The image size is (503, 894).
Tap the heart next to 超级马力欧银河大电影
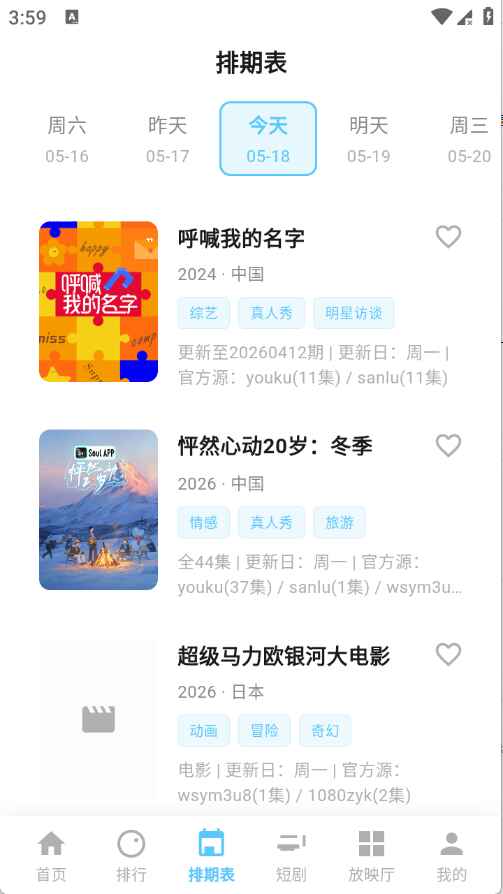coord(448,654)
